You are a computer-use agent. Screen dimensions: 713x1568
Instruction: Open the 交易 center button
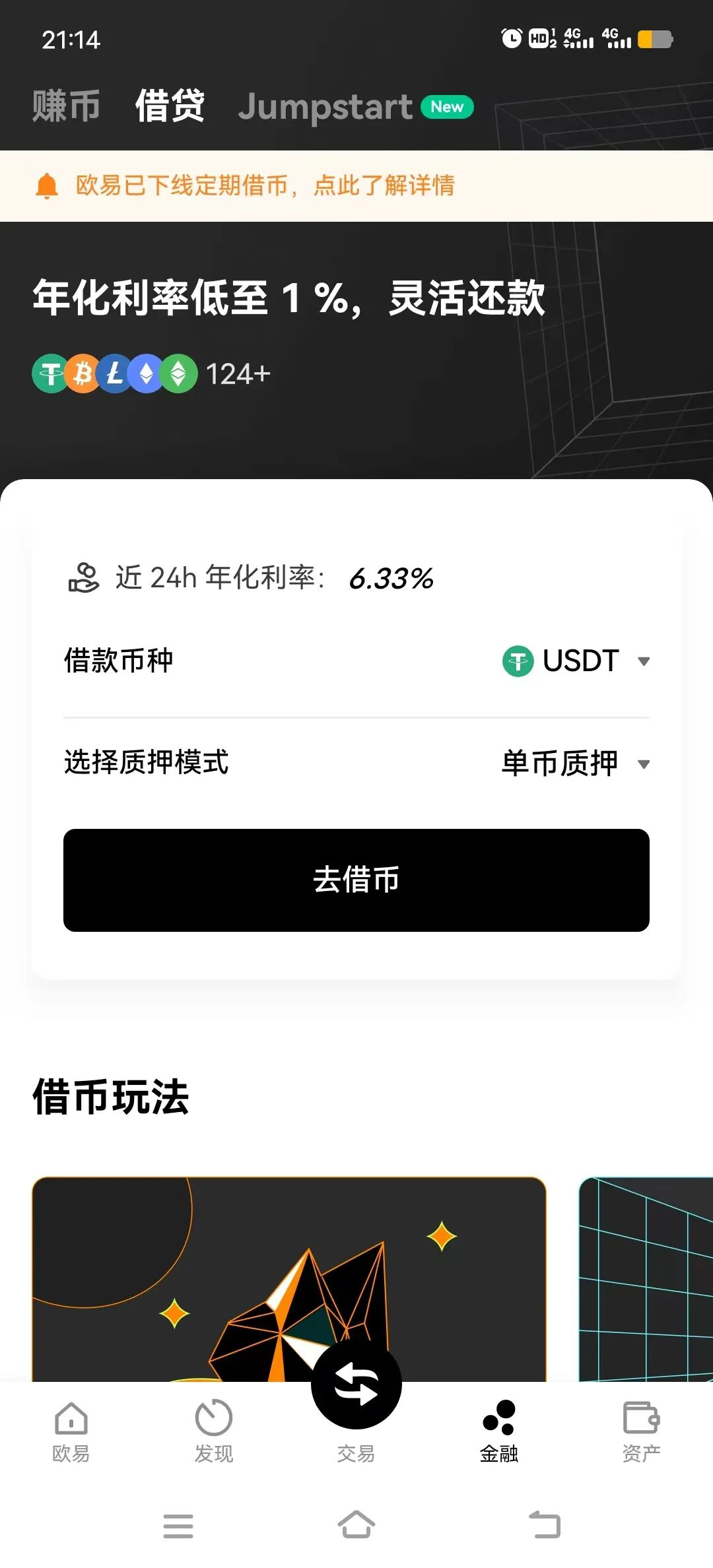(356, 1392)
